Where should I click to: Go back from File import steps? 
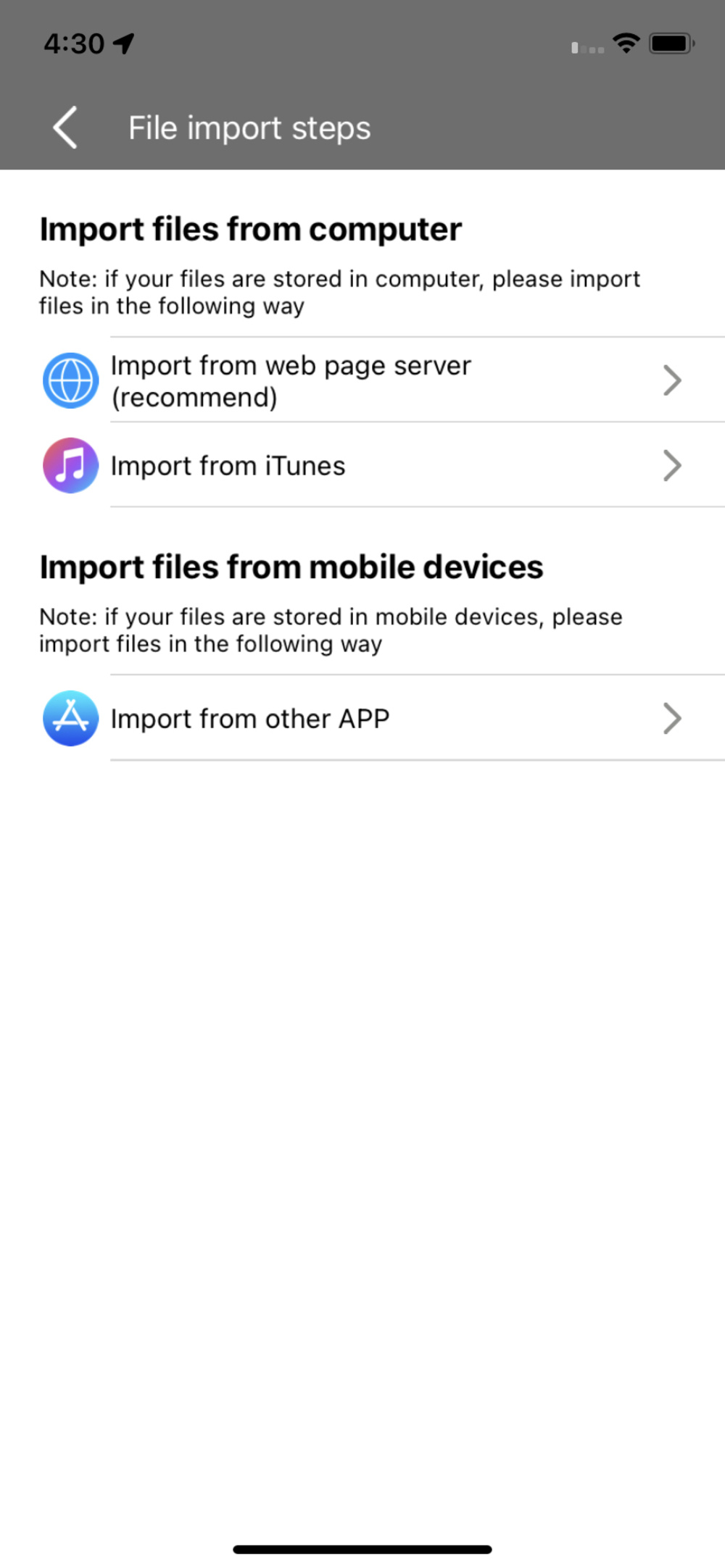click(65, 128)
